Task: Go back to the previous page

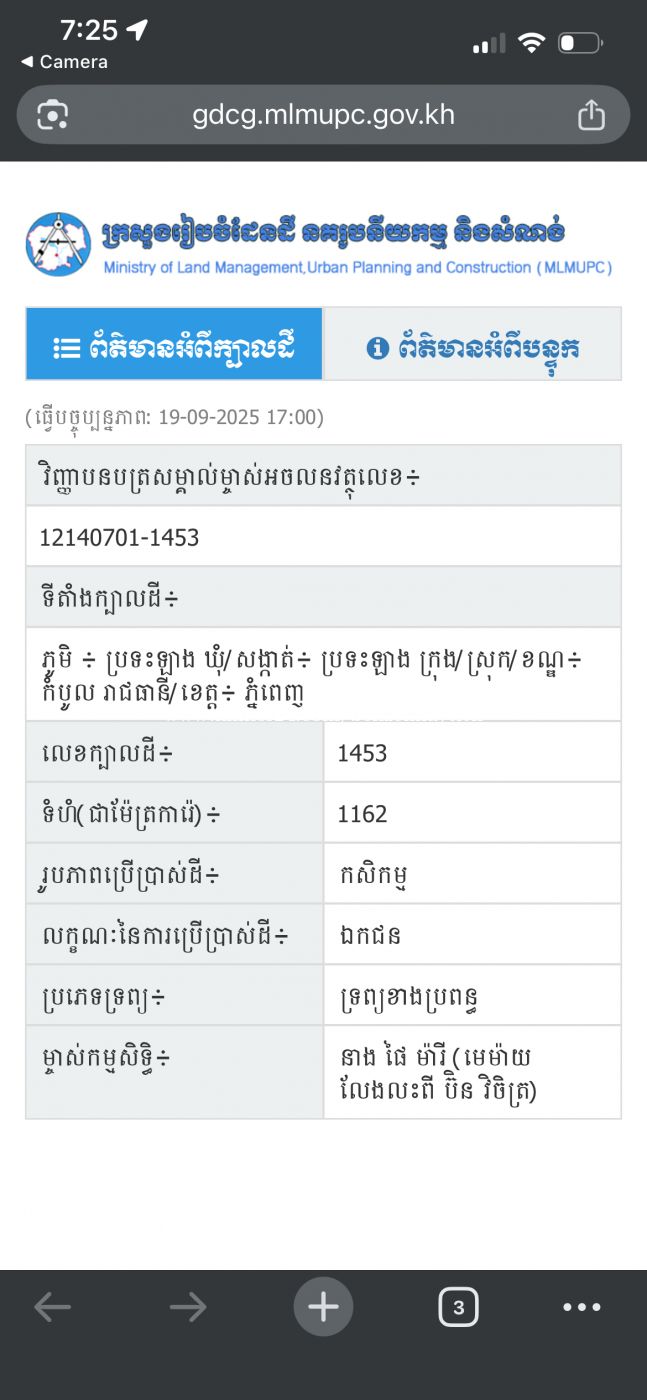Action: tap(52, 1307)
